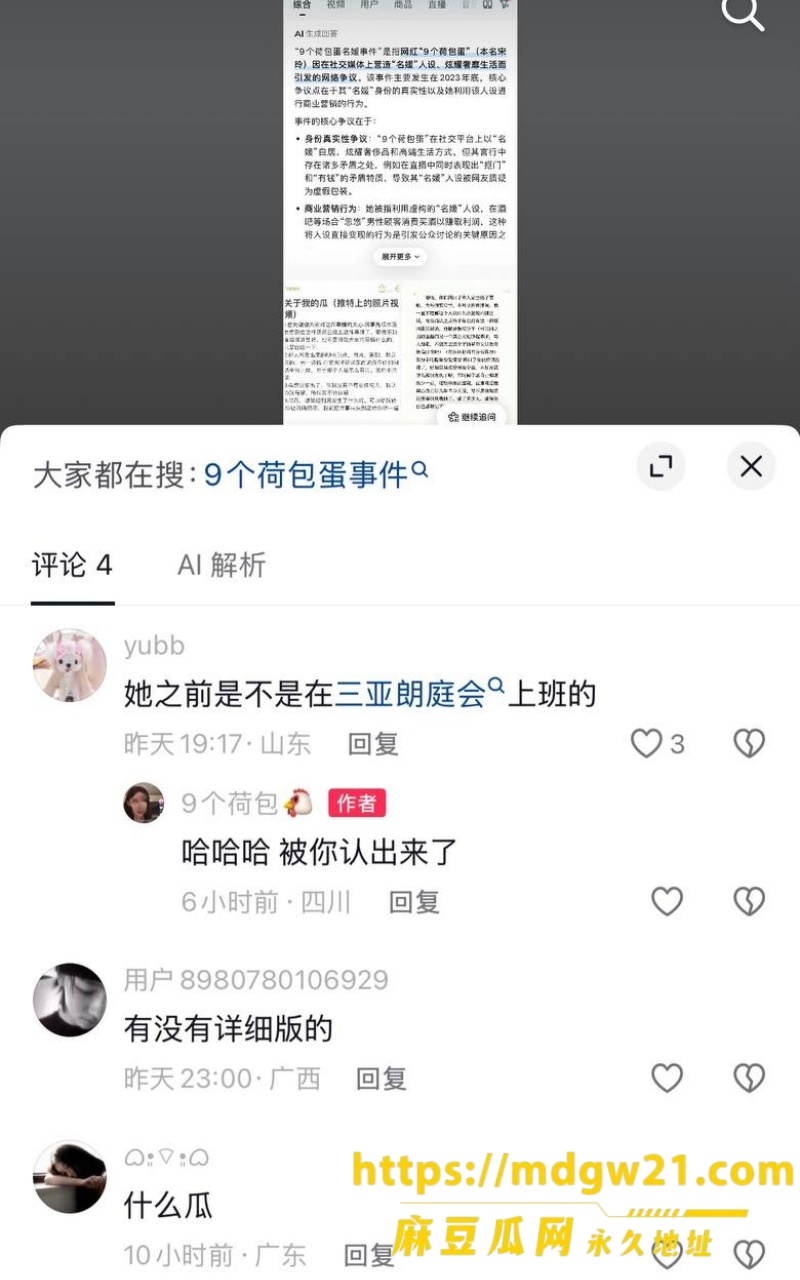The width and height of the screenshot is (800, 1280).
Task: Dislike the comment 有没有详细版的
Action: 749,1078
